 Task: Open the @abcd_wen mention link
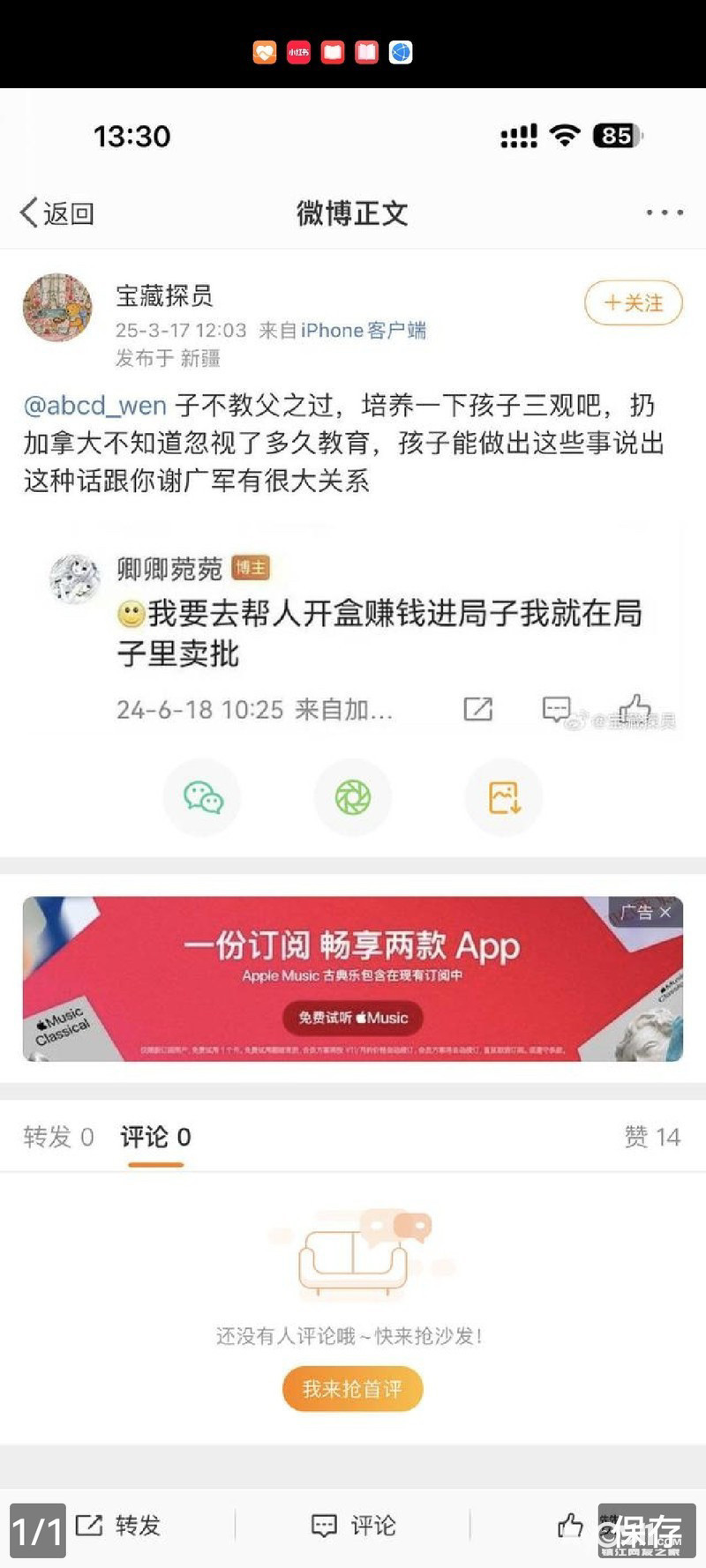click(x=95, y=406)
